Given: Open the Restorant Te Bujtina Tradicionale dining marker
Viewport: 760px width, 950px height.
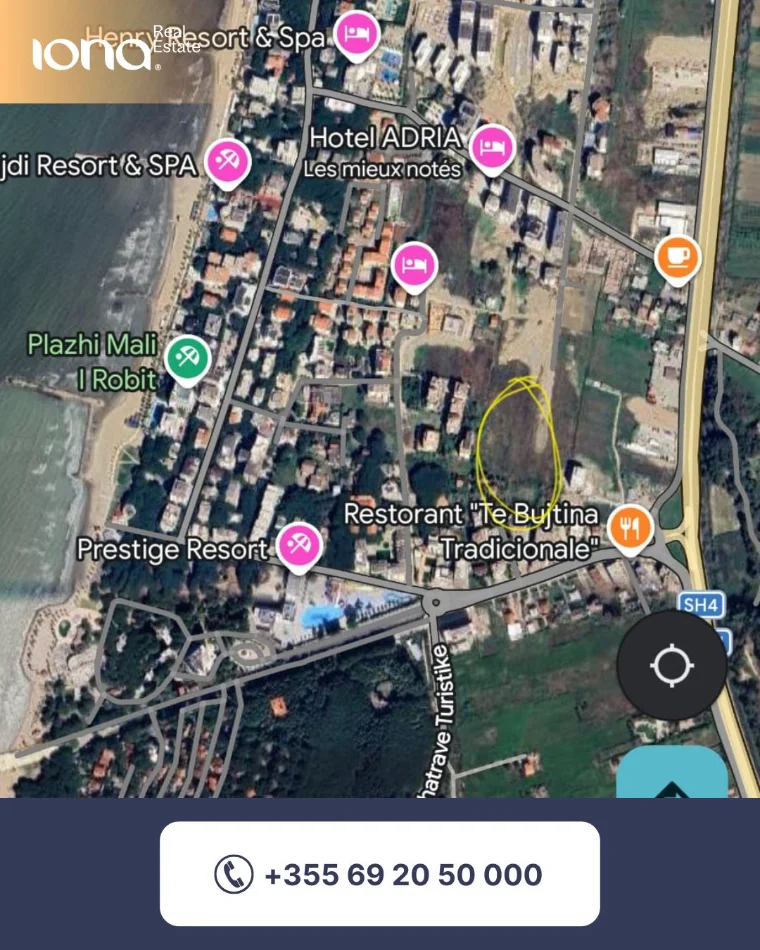Looking at the screenshot, I should (x=629, y=527).
